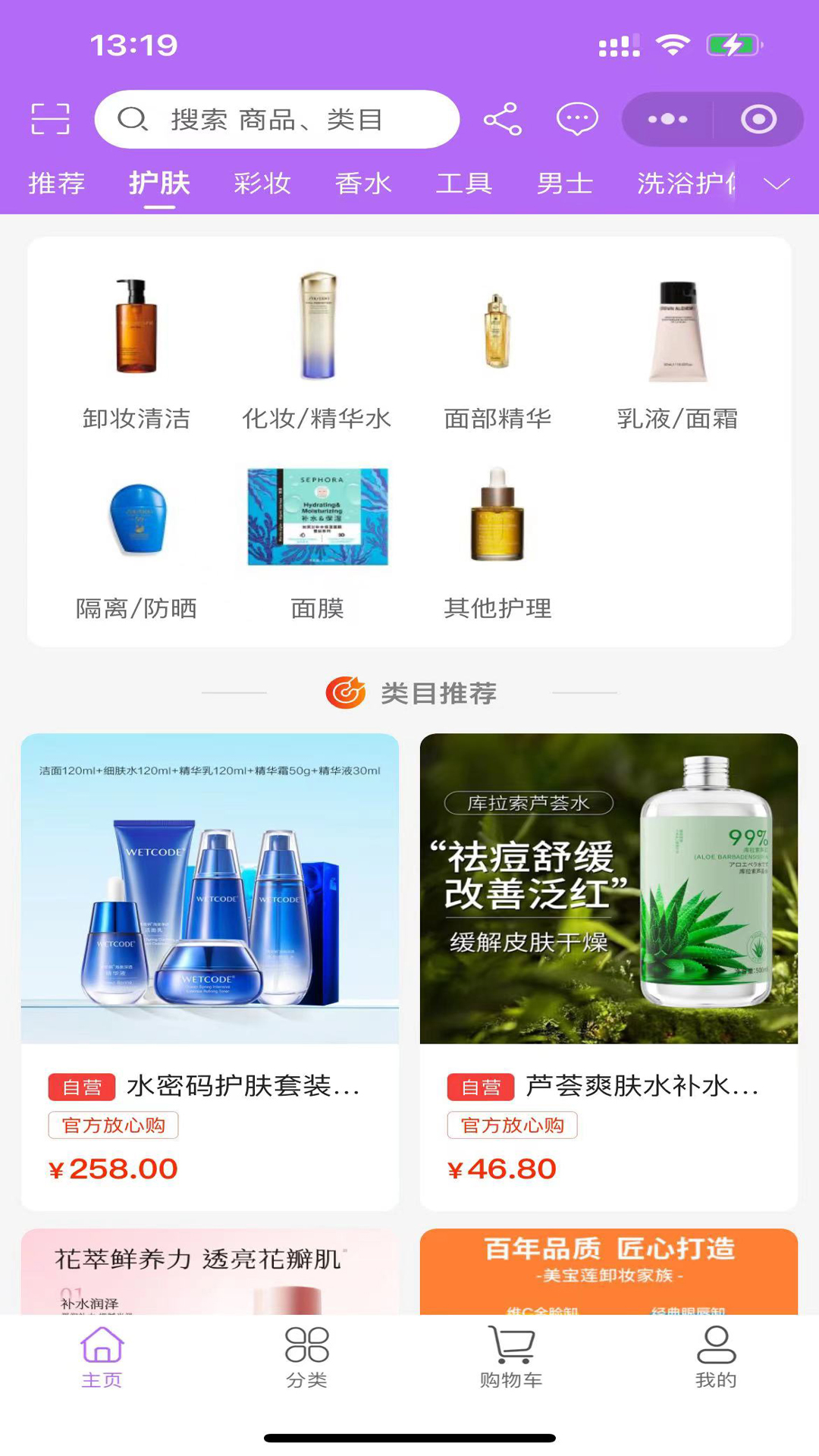Image resolution: width=819 pixels, height=1456 pixels.
Task: Open the QR code scanner
Action: click(49, 118)
